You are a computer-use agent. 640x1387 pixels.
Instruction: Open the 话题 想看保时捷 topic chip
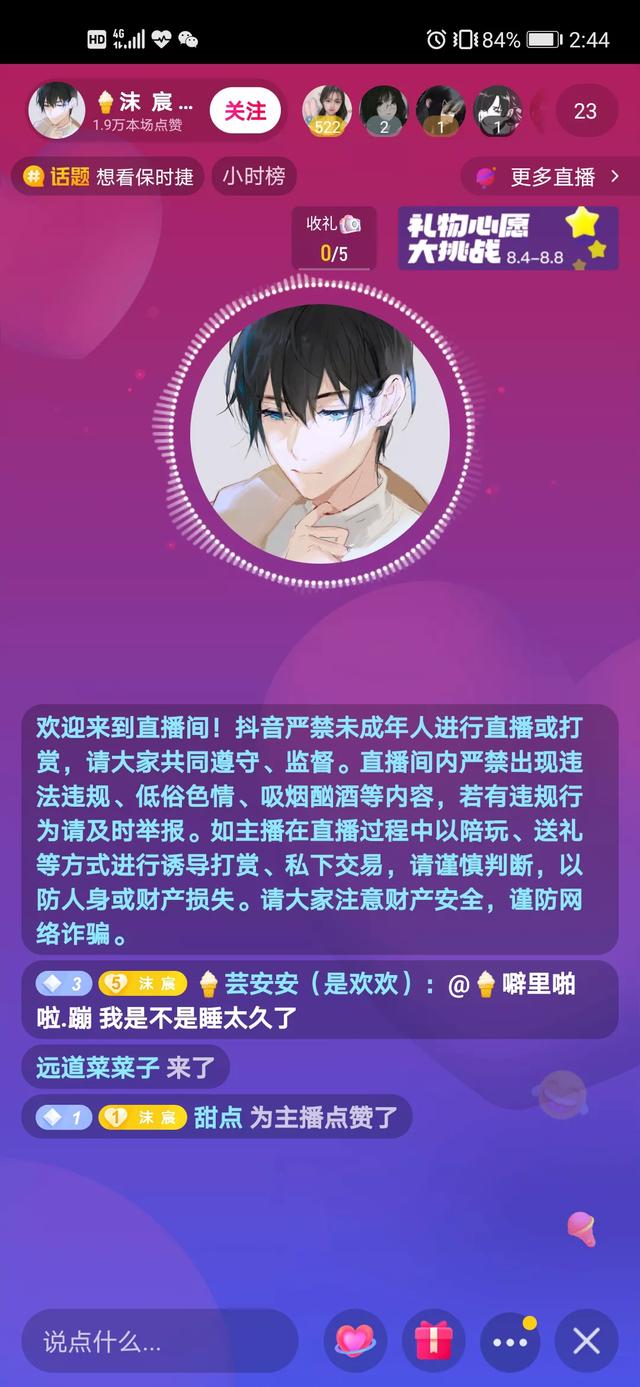coord(109,177)
